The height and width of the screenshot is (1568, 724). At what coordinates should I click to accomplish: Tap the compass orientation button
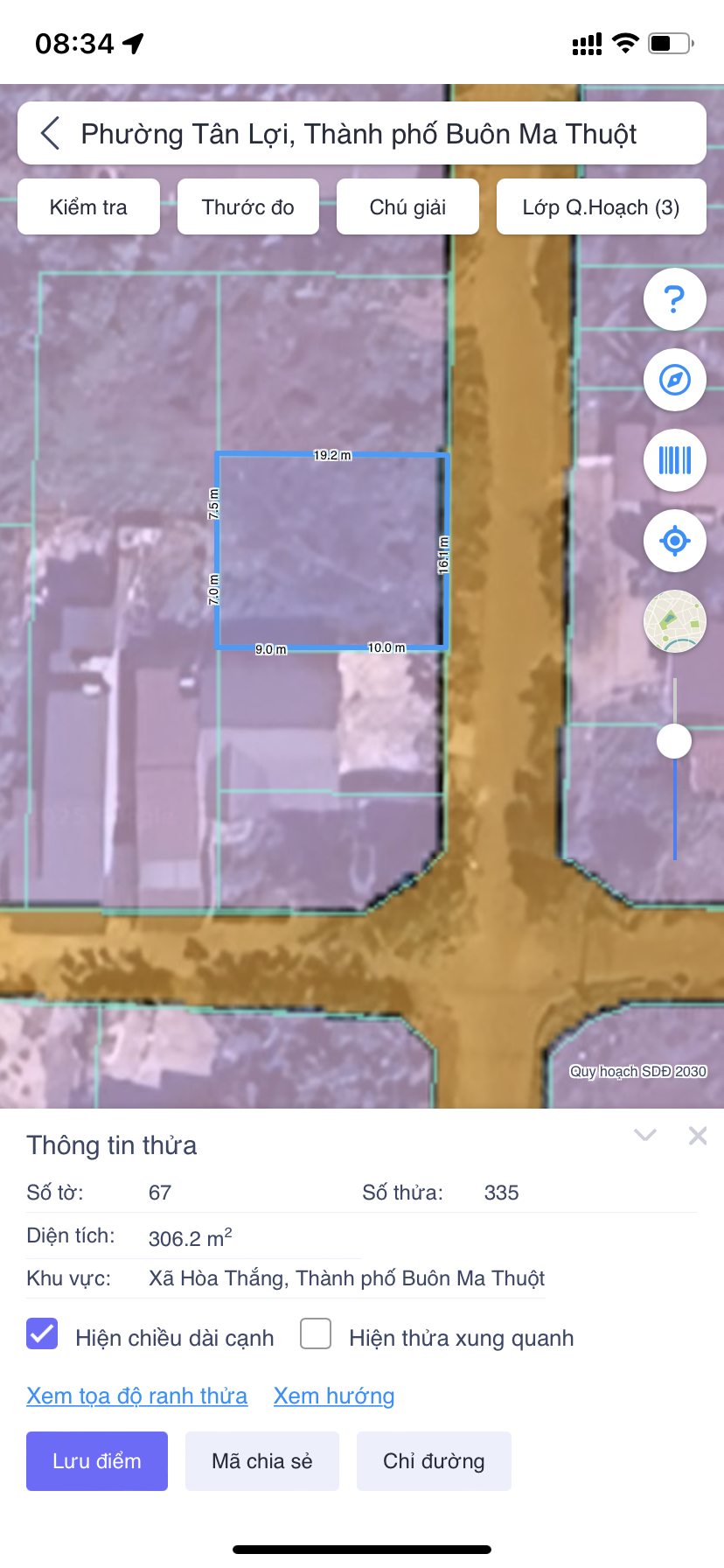pyautogui.click(x=674, y=380)
